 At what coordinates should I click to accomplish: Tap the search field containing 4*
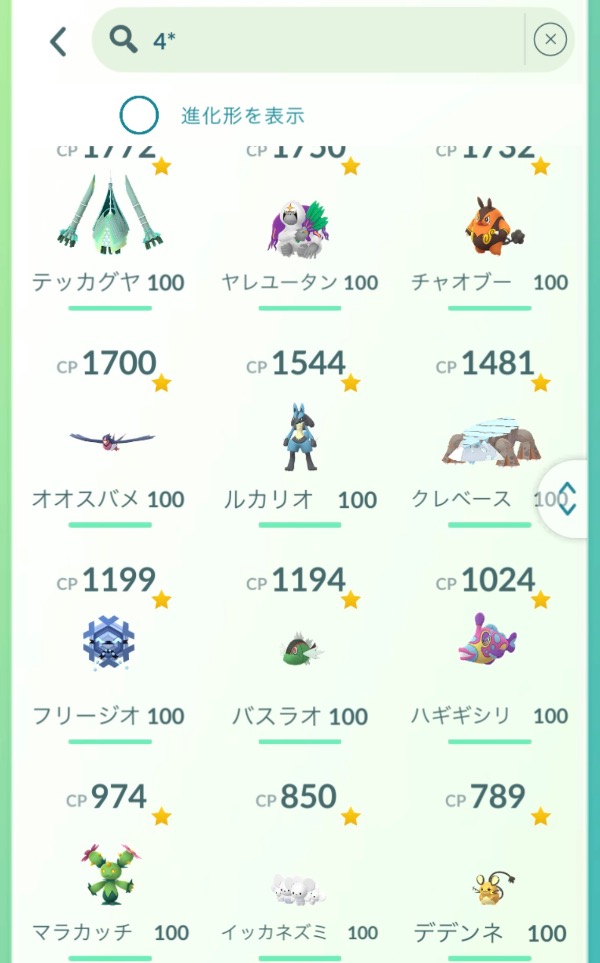(x=320, y=40)
